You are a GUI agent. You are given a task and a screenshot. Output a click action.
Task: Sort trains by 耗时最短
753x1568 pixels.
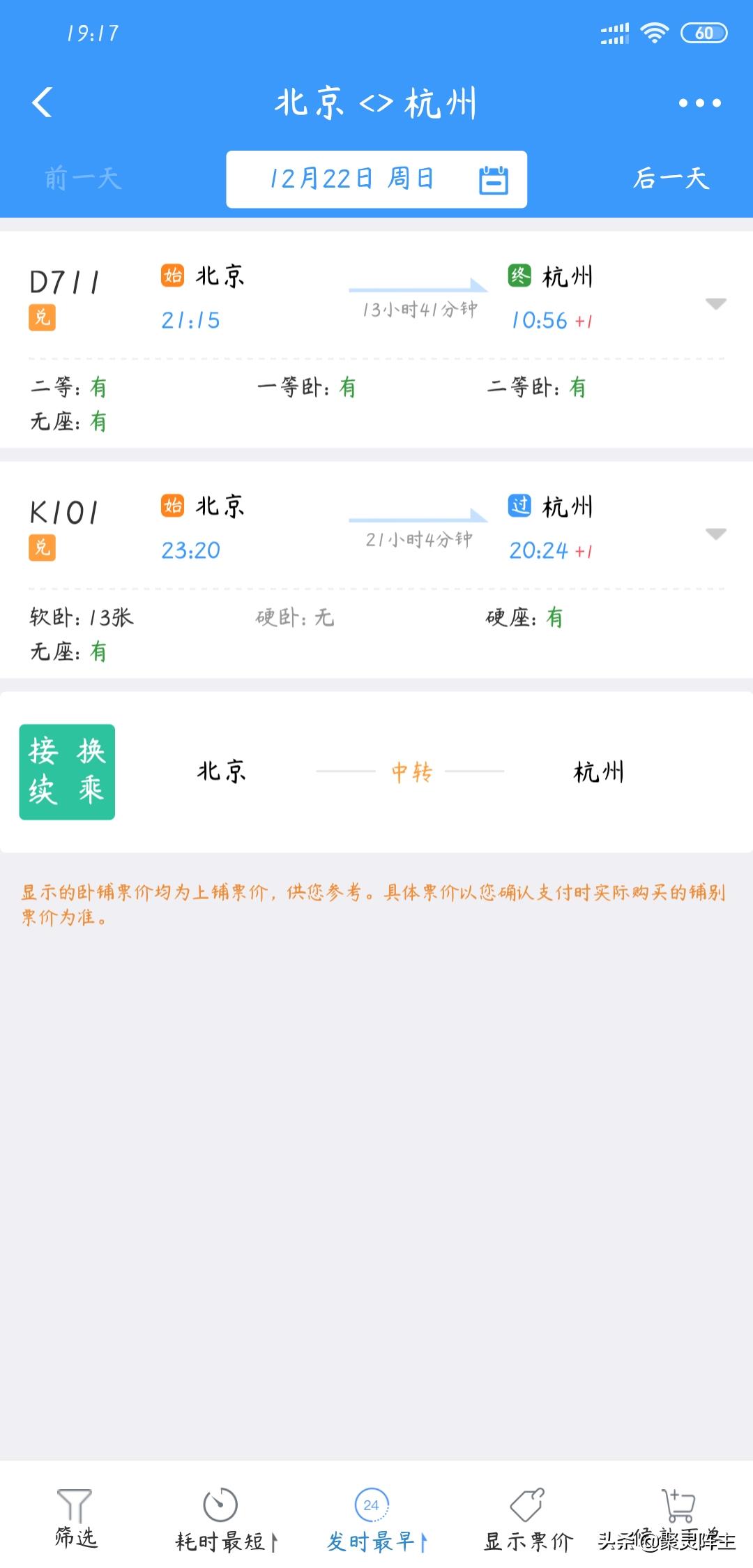click(223, 1519)
